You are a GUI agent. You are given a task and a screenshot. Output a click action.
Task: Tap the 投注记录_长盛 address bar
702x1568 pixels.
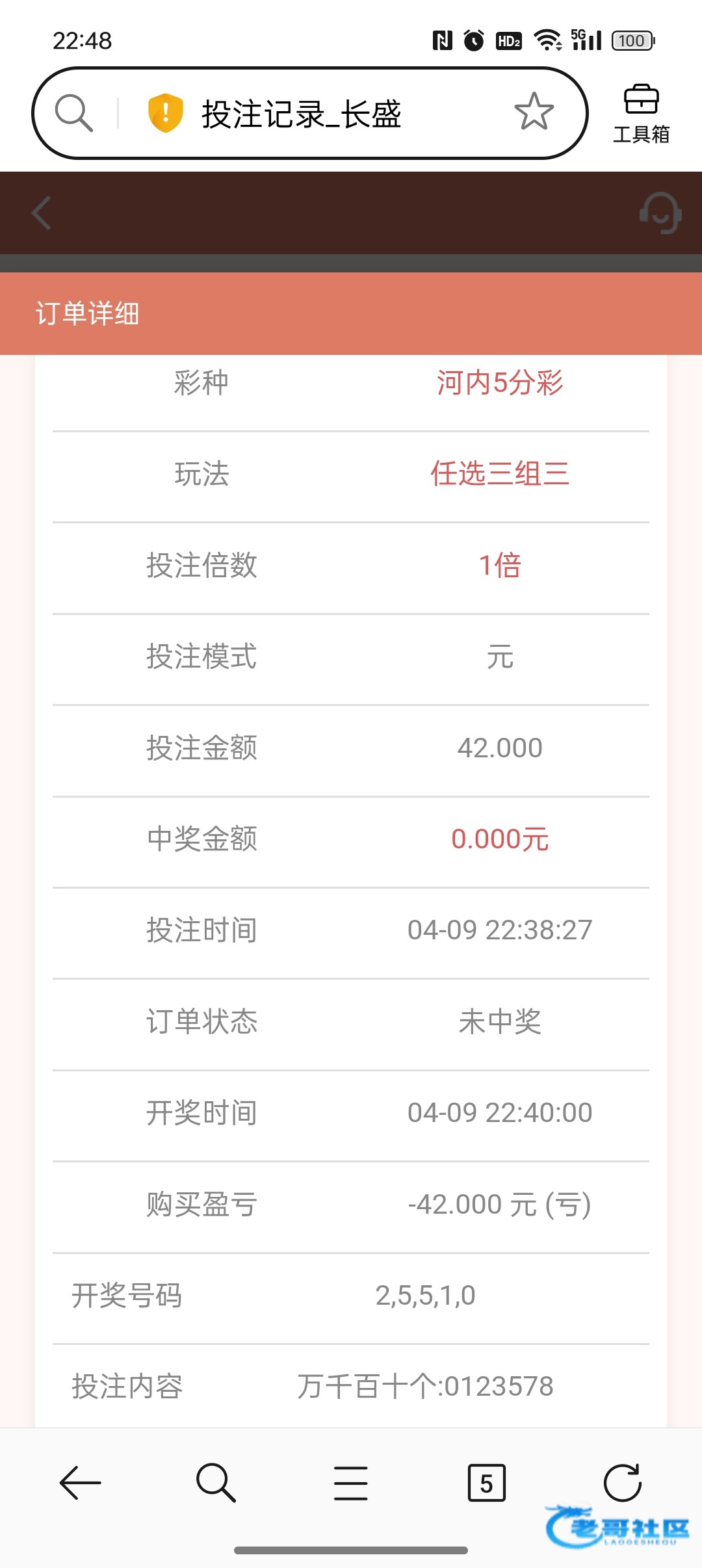tap(300, 114)
